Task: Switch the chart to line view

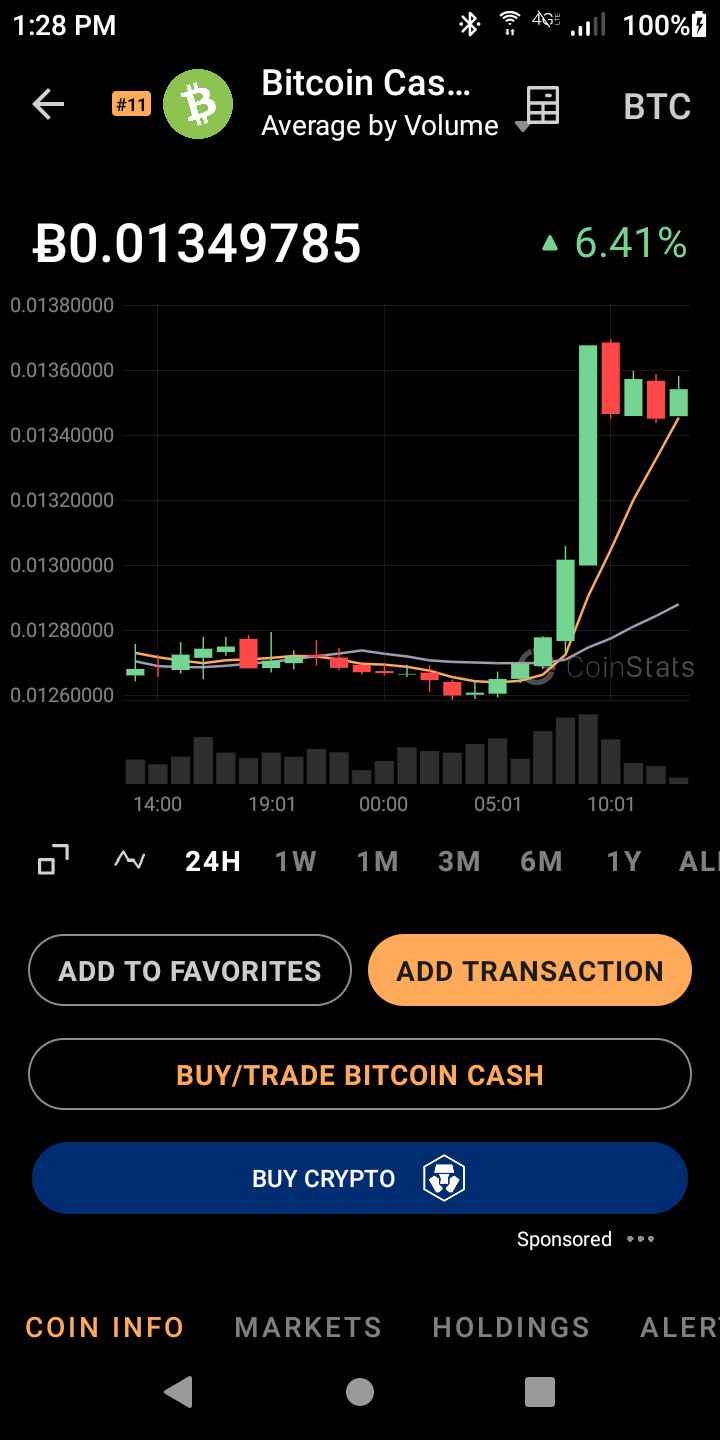Action: coord(130,860)
